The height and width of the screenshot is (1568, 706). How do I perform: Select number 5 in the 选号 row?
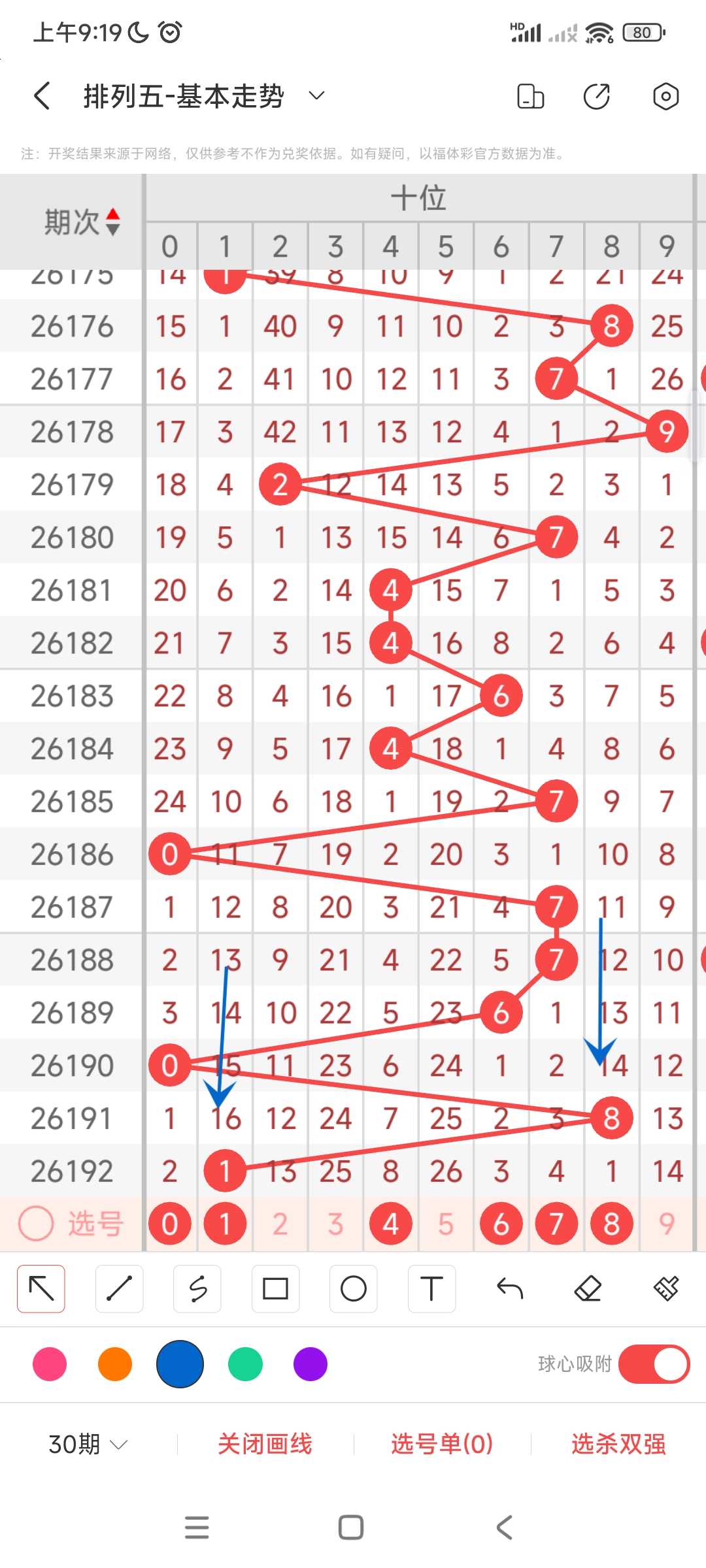point(446,1224)
